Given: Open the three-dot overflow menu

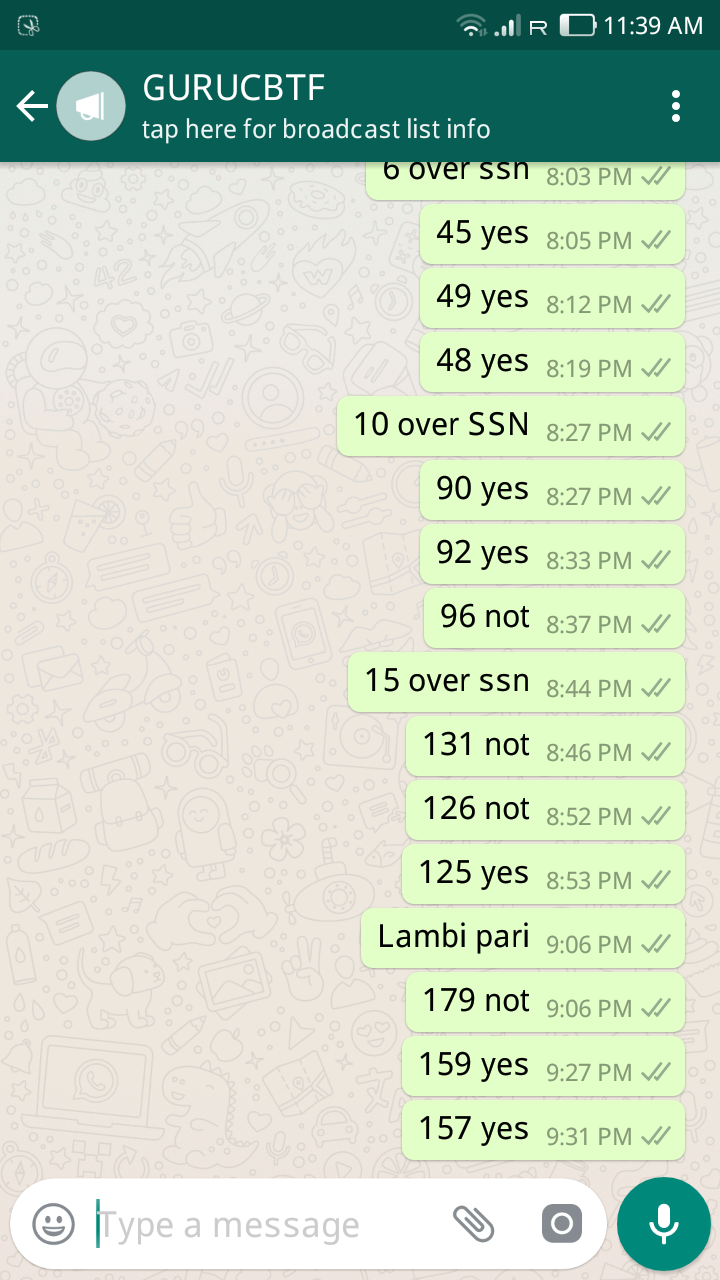Looking at the screenshot, I should click(x=677, y=106).
